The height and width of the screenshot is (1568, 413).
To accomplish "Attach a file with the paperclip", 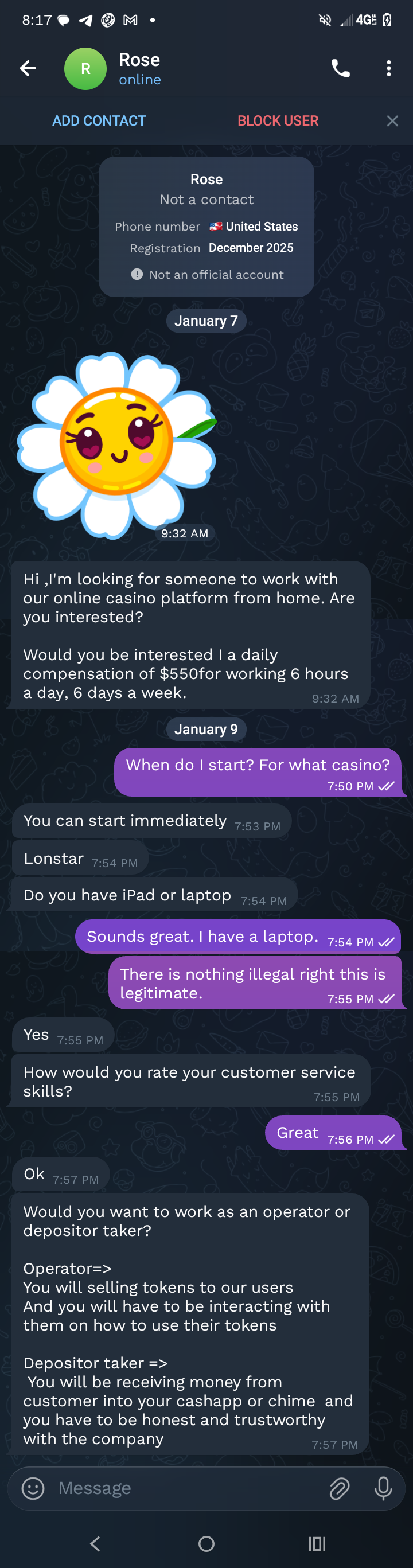I will (x=340, y=1488).
